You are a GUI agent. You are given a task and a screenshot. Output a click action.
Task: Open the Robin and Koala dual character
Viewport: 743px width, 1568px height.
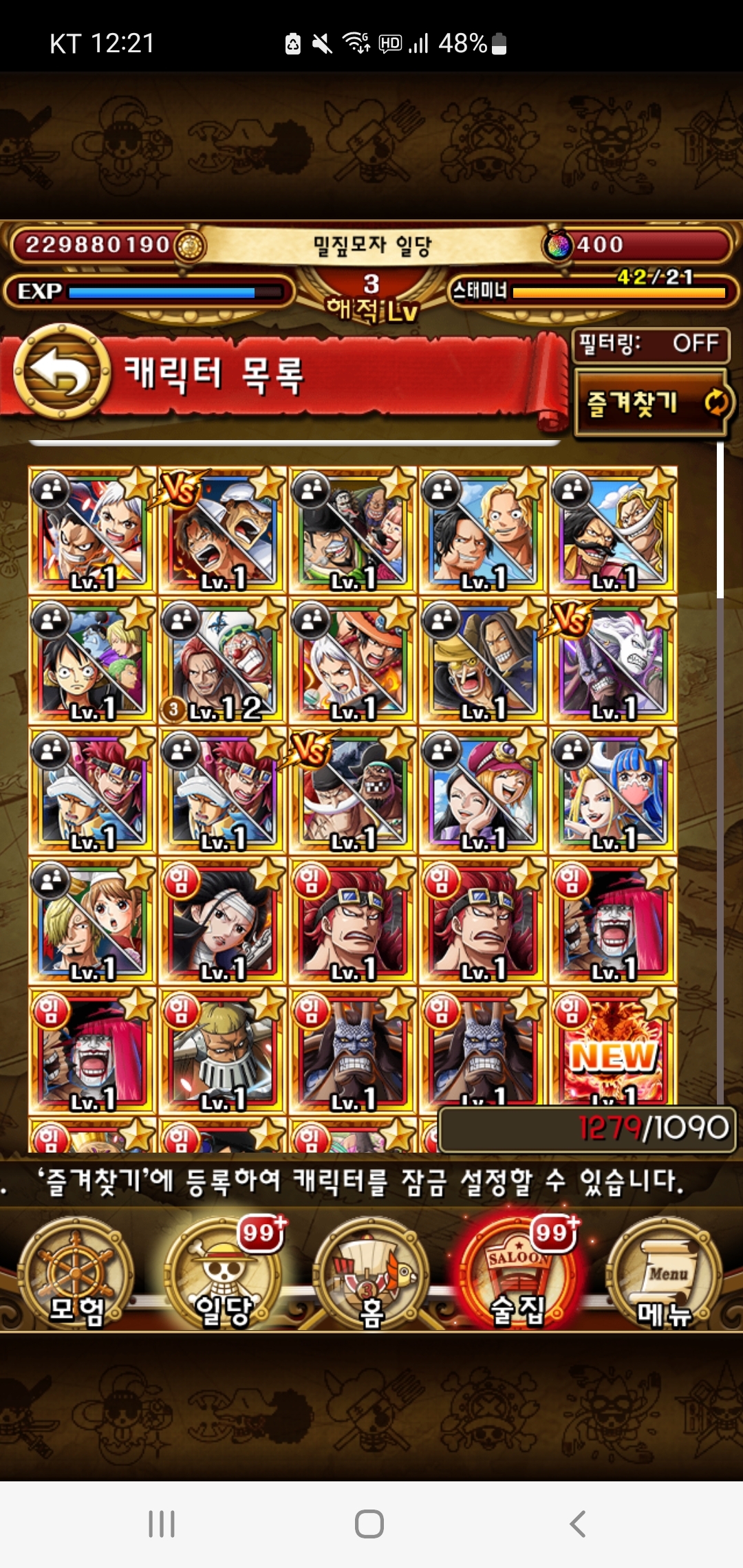(483, 791)
